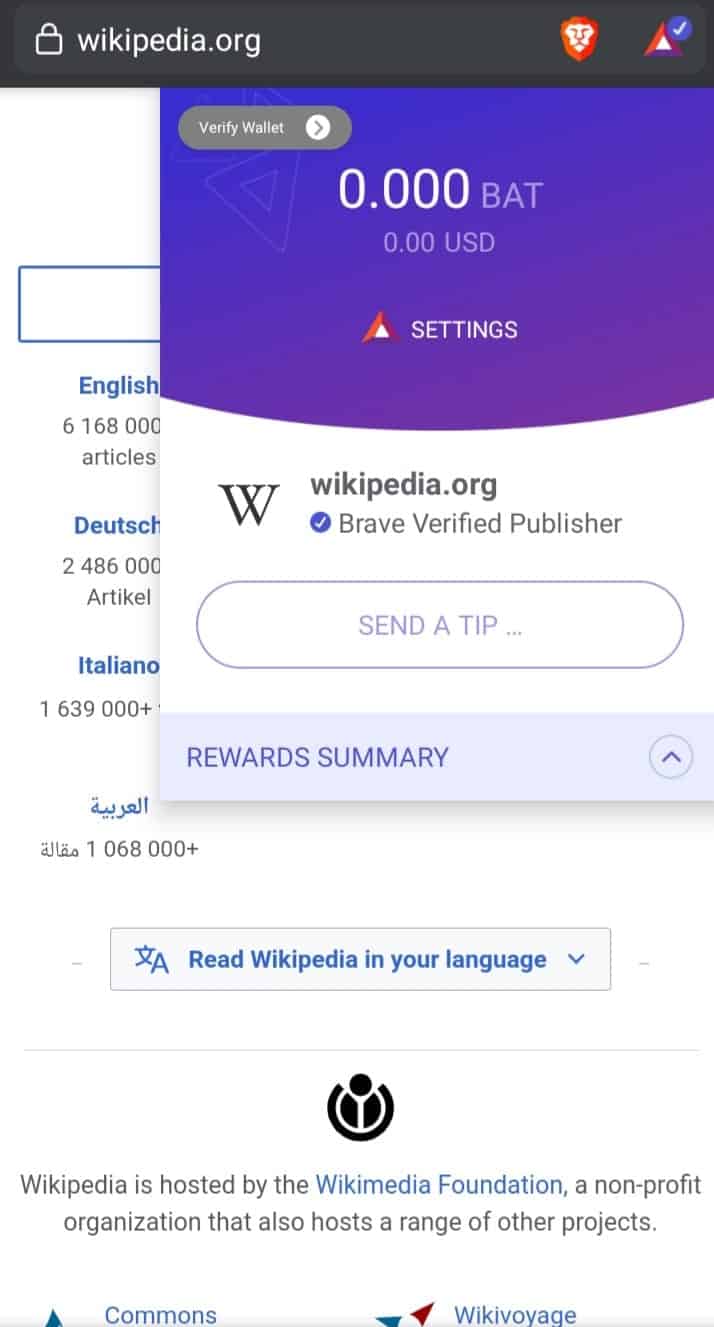Expand the Rewards Summary panel
This screenshot has height=1327, width=714.
pyautogui.click(x=671, y=757)
